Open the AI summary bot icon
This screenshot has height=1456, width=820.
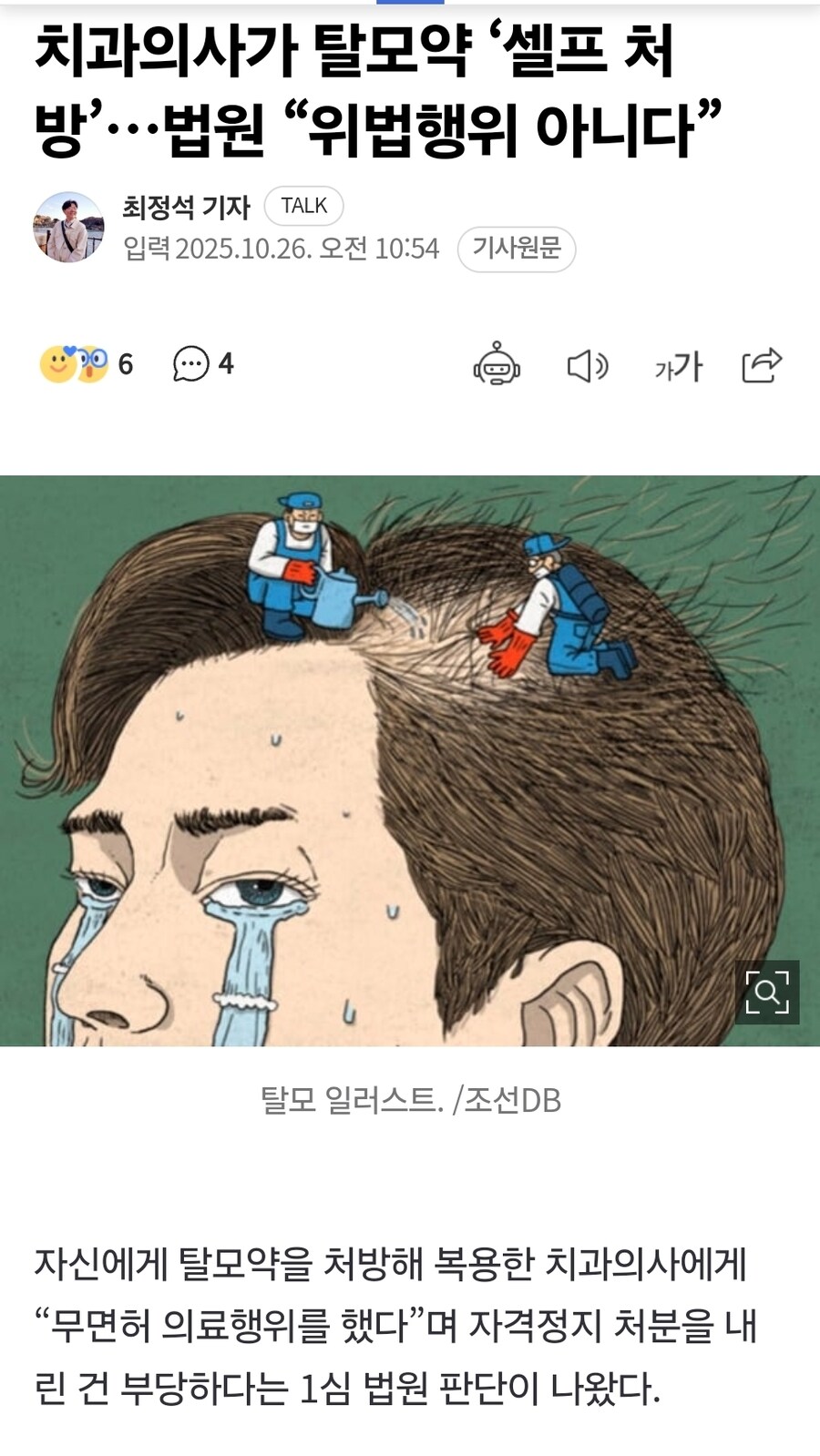pos(497,365)
